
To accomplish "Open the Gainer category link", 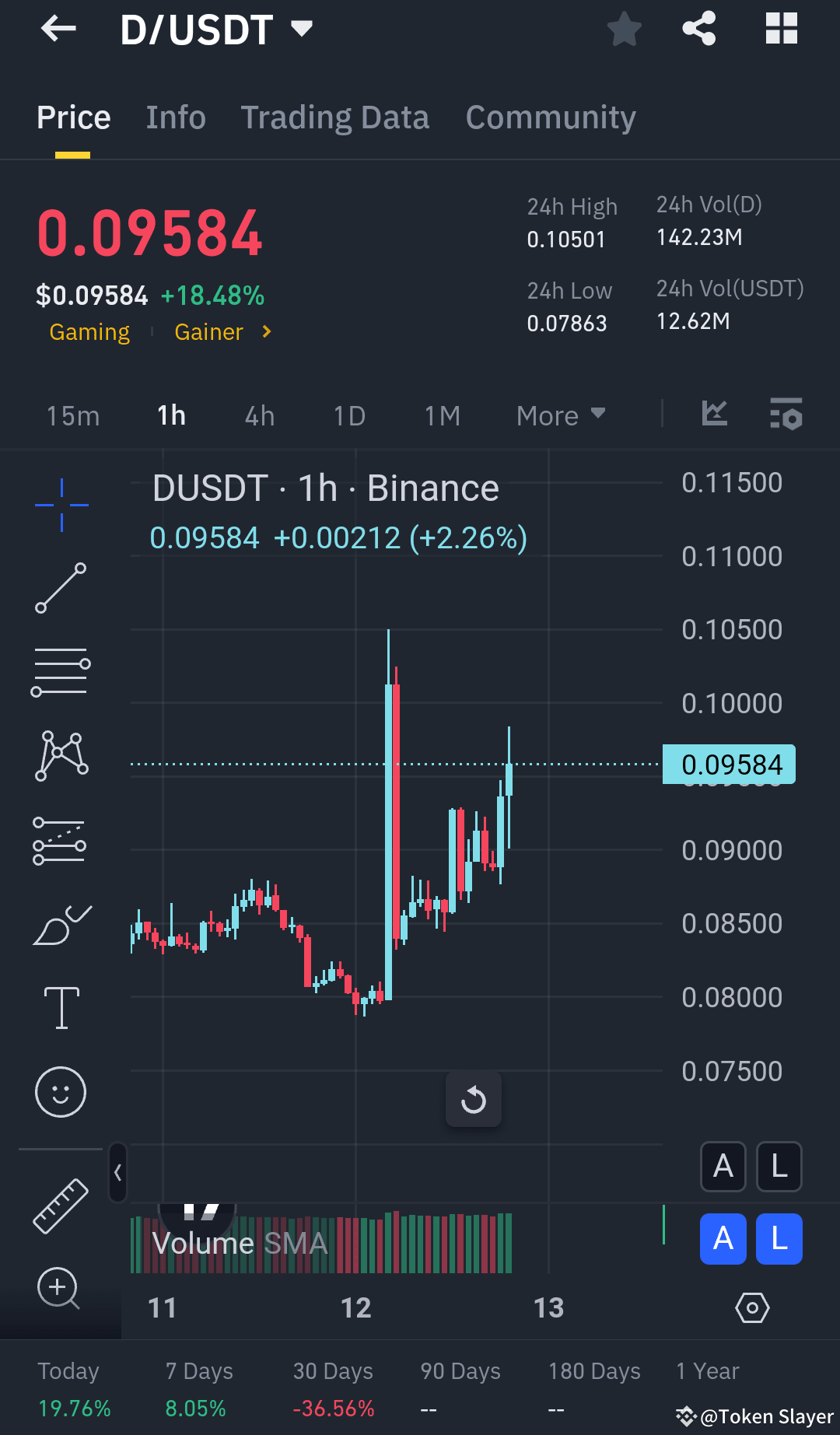I will point(208,331).
